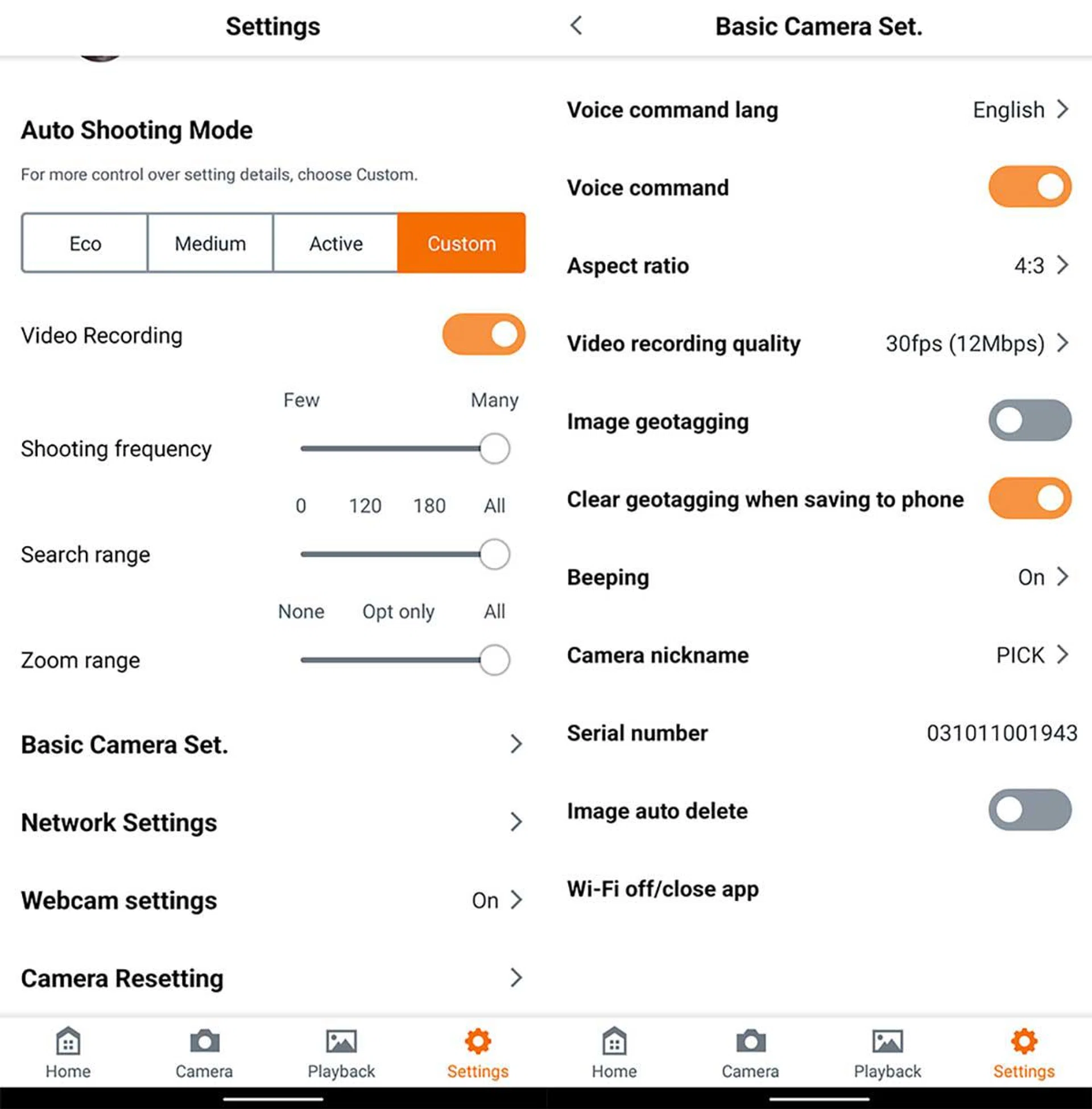Open Webcam settings

coord(272,900)
